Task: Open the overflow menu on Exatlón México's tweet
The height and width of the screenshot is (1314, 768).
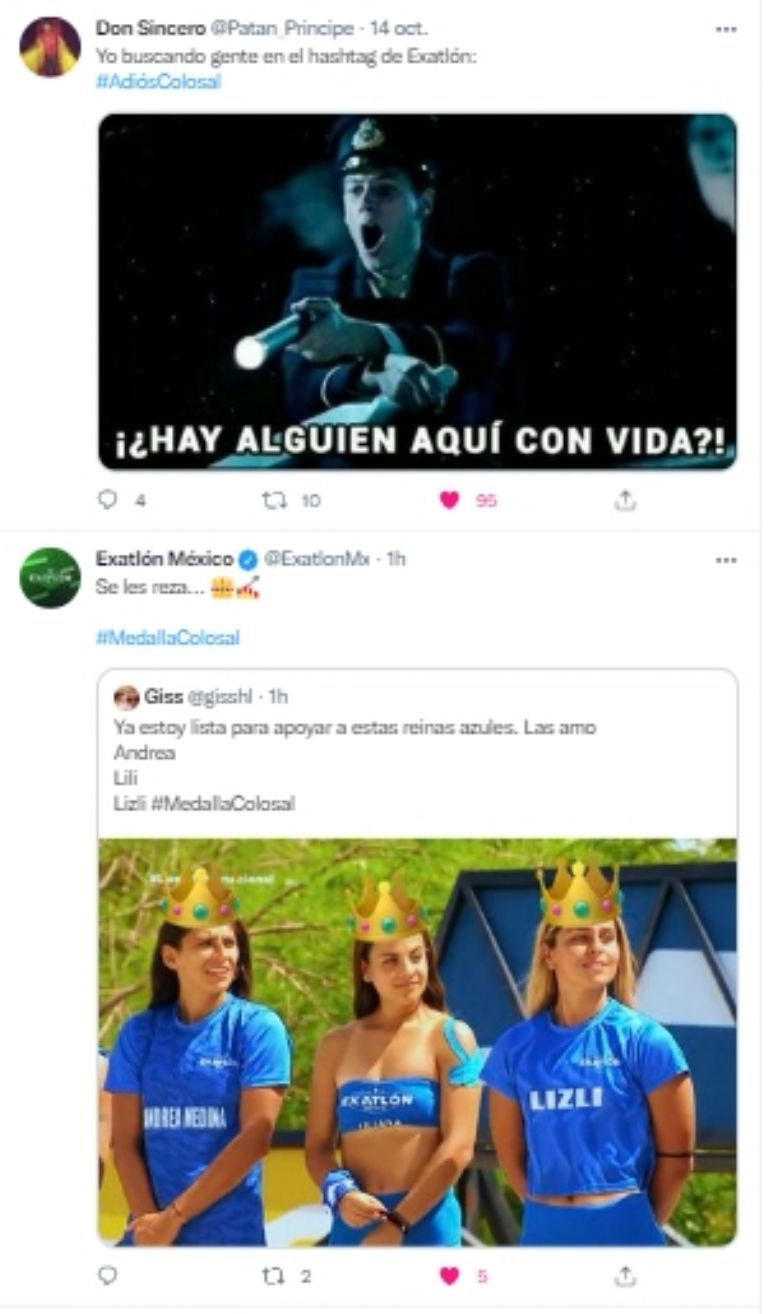Action: click(x=725, y=560)
